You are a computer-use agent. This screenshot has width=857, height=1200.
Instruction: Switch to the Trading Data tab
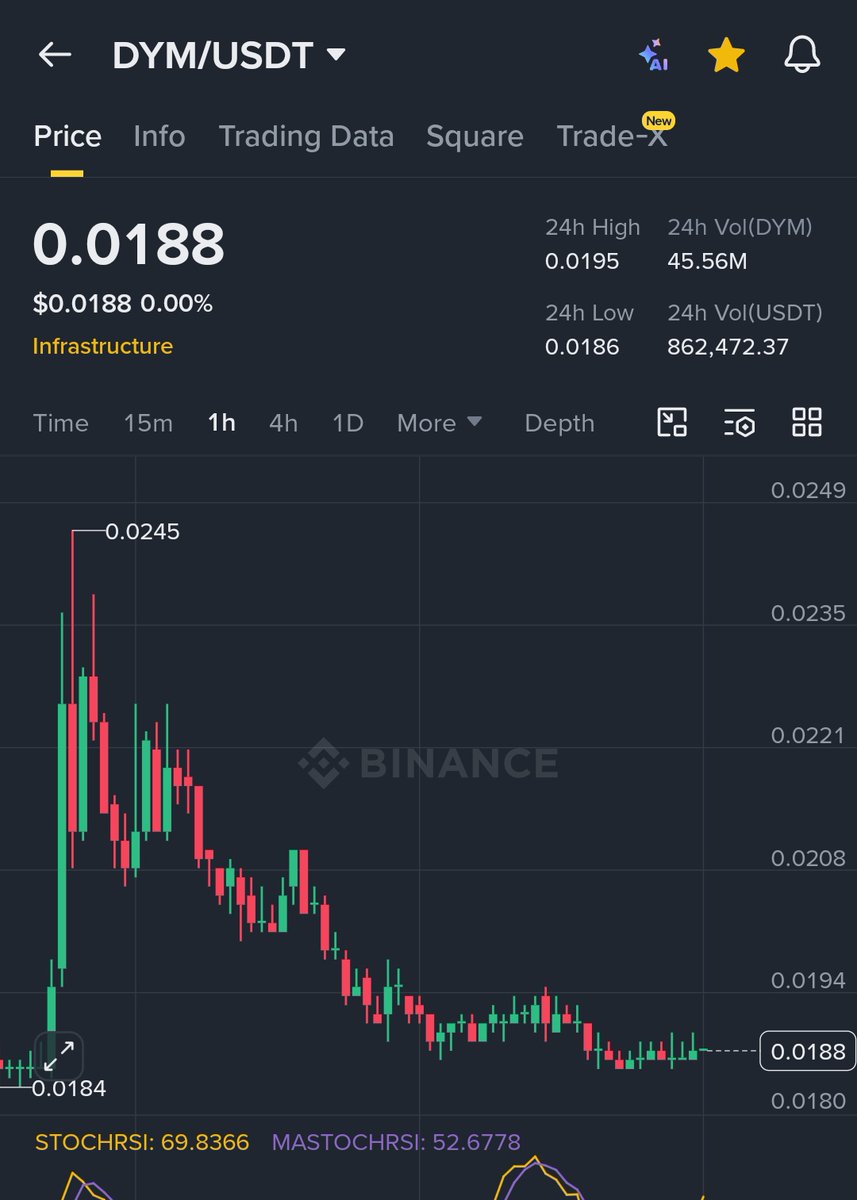pyautogui.click(x=306, y=136)
